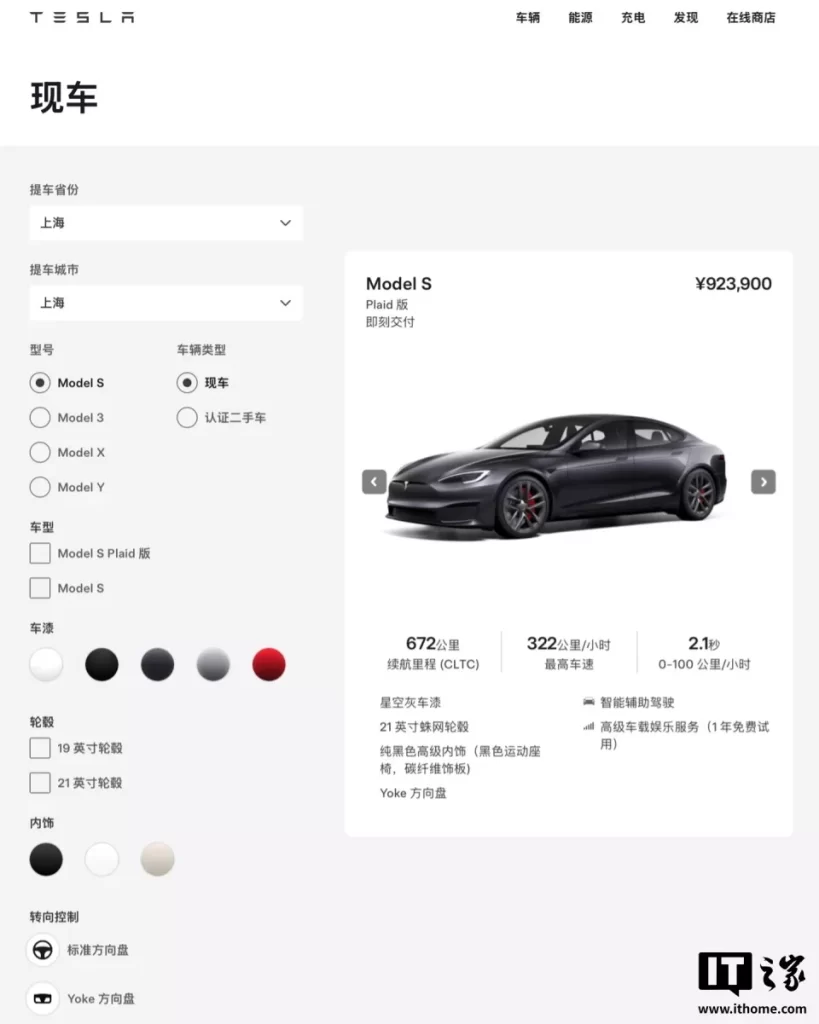
Task: Choose the black interior color swatch
Action: point(46,859)
